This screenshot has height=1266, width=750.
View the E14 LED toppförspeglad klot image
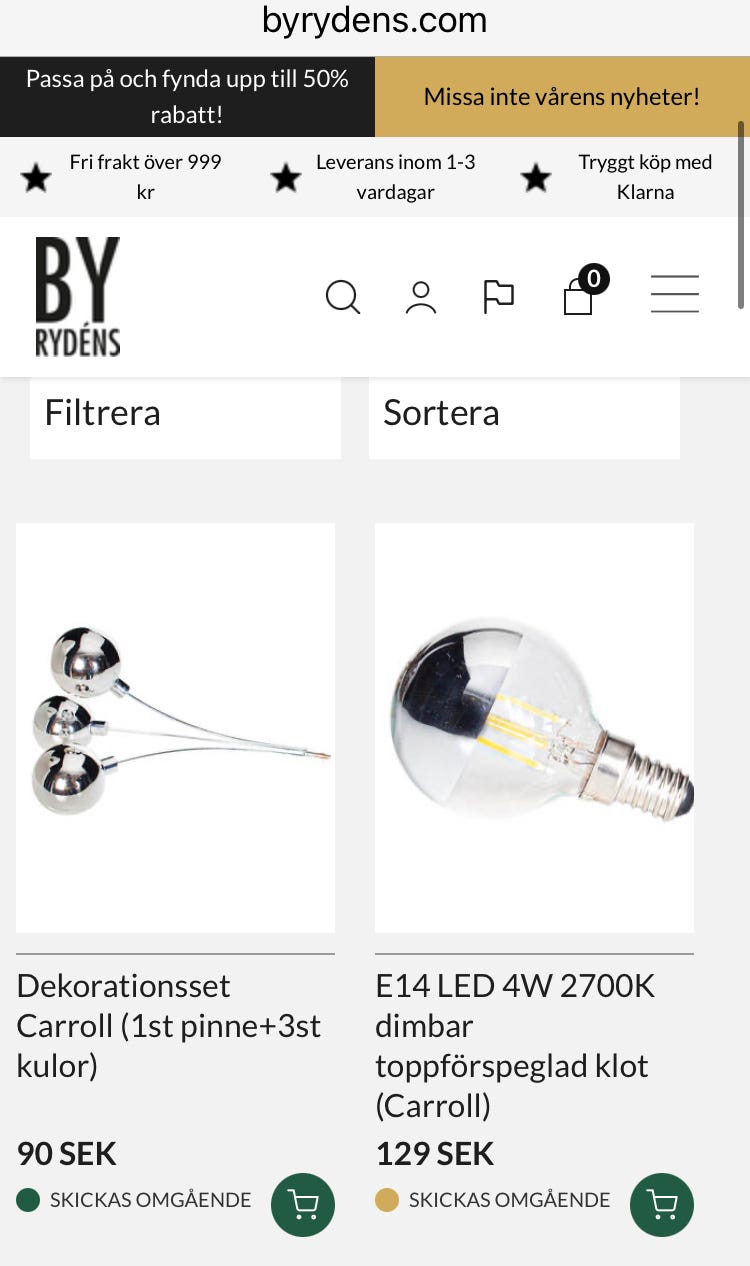pos(534,727)
